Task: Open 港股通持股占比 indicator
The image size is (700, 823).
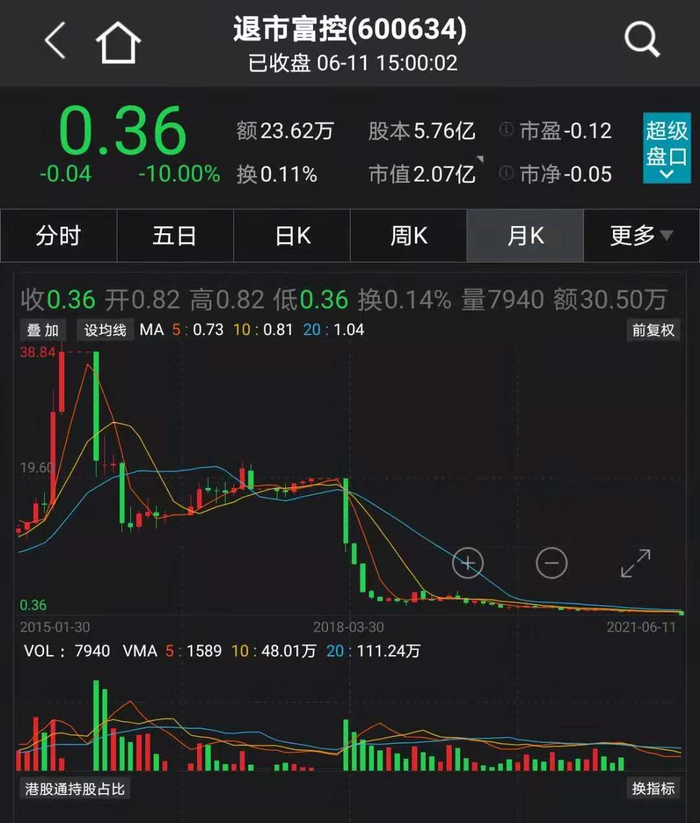Action: pos(76,789)
